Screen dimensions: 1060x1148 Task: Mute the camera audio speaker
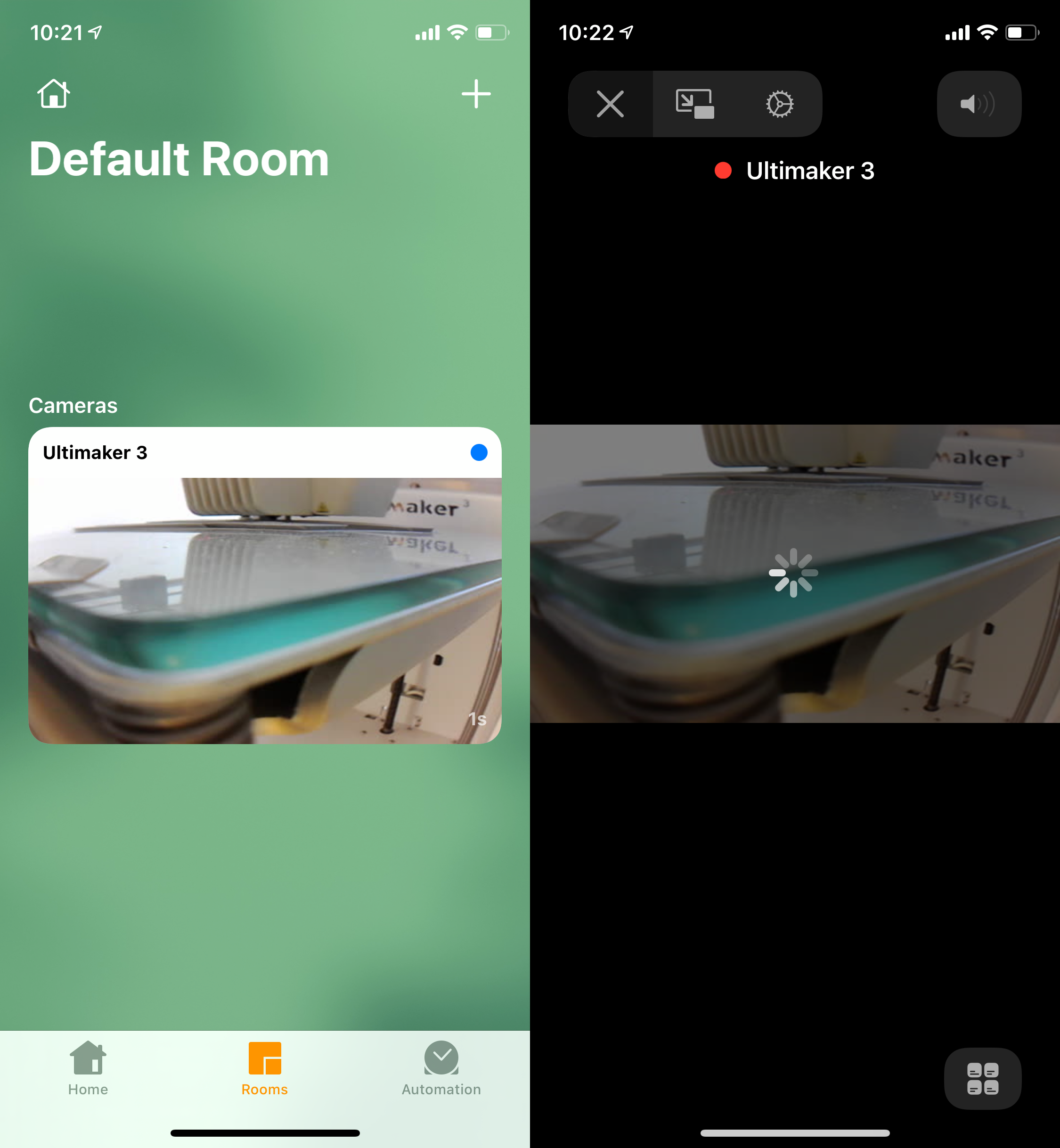tap(978, 104)
